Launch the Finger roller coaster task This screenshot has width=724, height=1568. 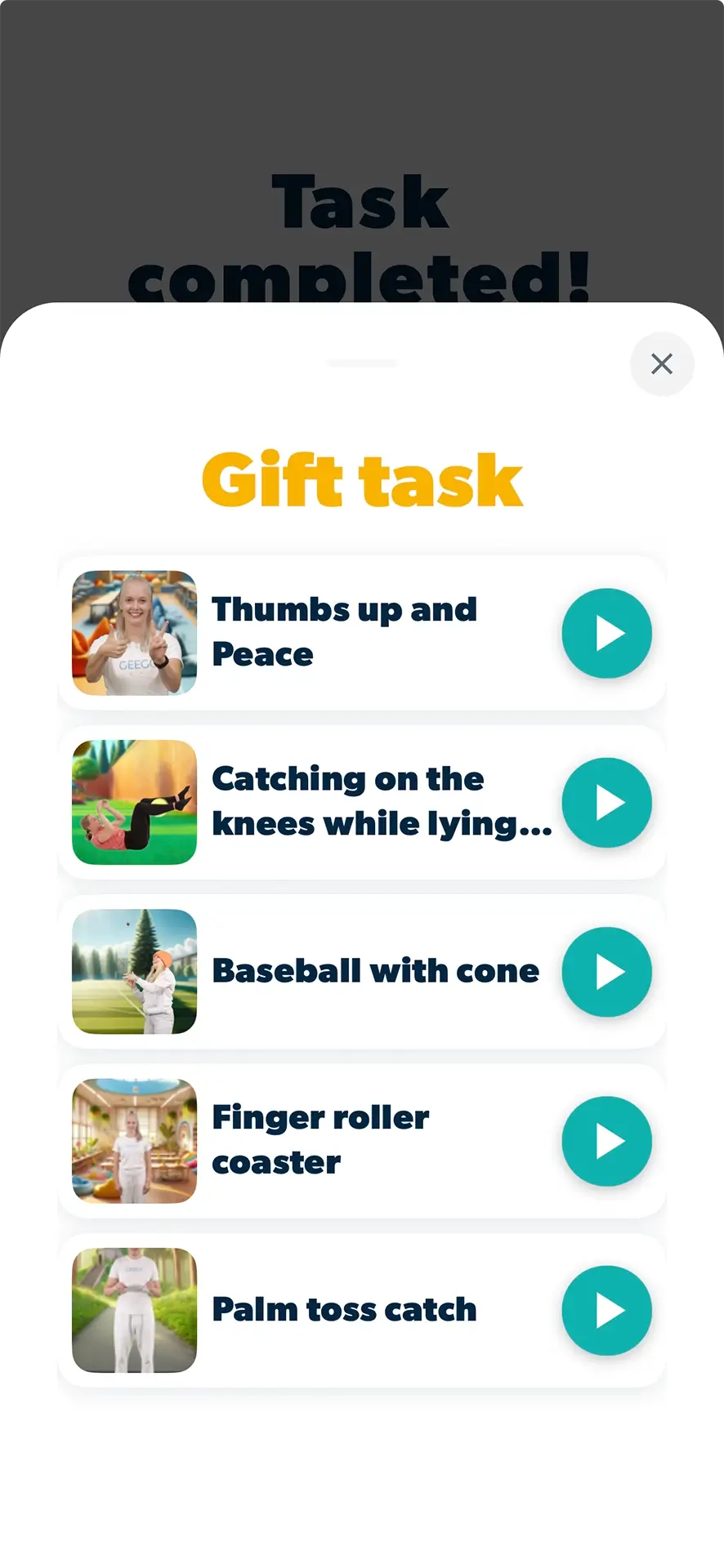pos(606,1141)
